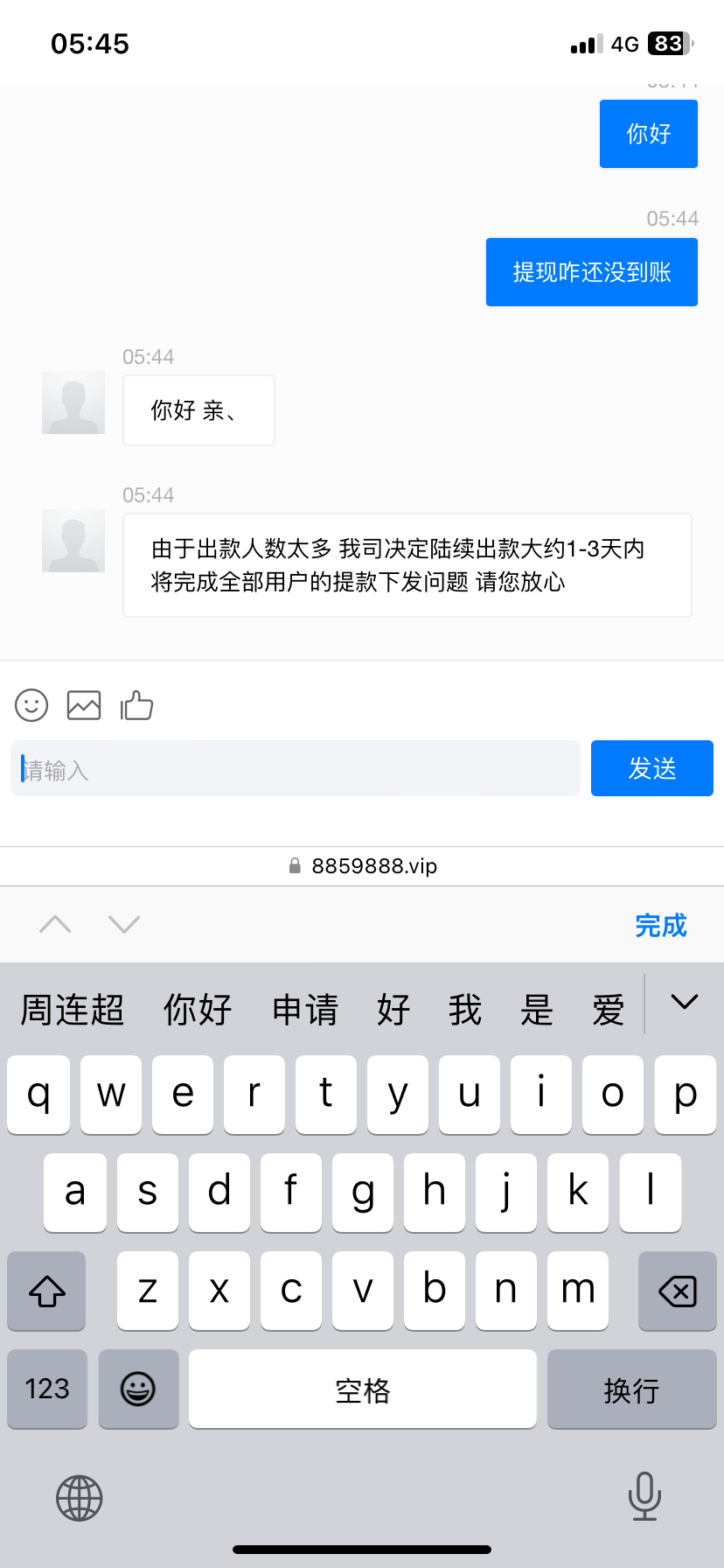Open the emoji picker in the chat
724x1568 pixels.
31,705
